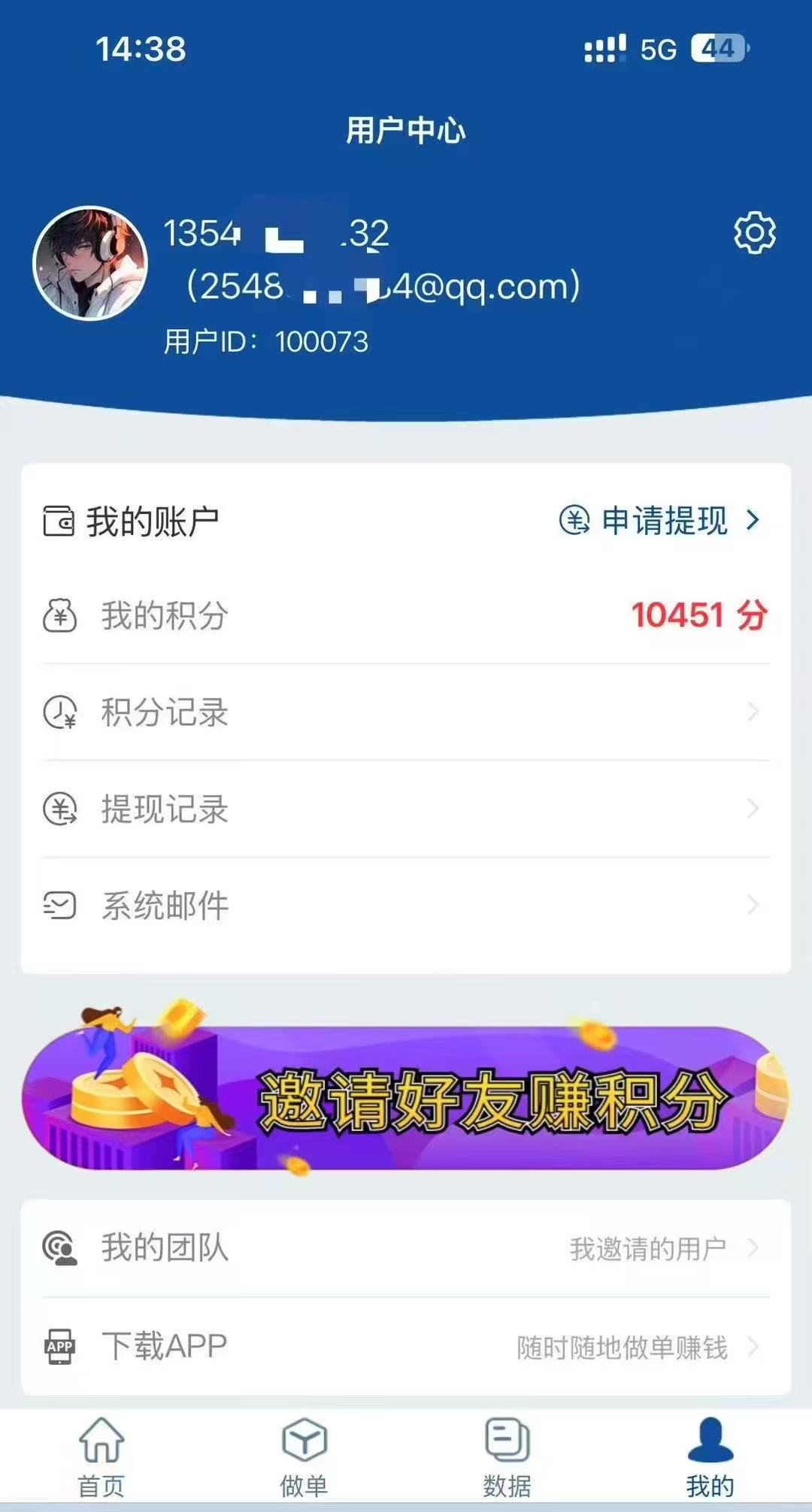
Task: Open the settings gear icon
Action: [754, 233]
